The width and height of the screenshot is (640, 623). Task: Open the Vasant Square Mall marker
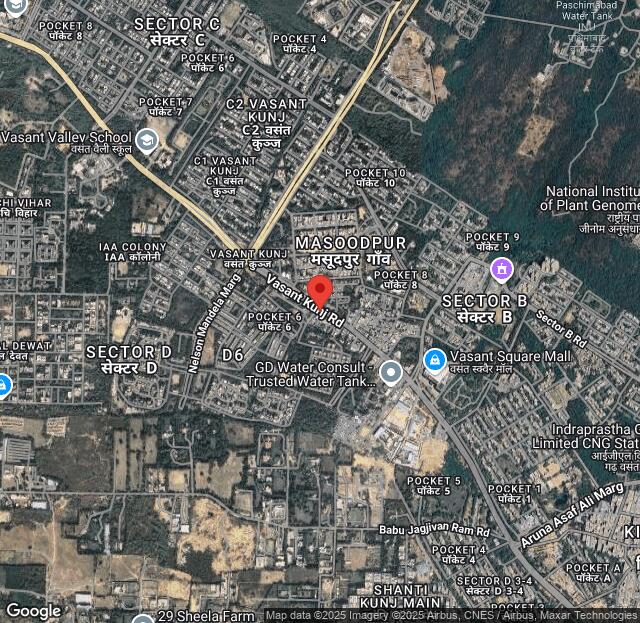(435, 358)
